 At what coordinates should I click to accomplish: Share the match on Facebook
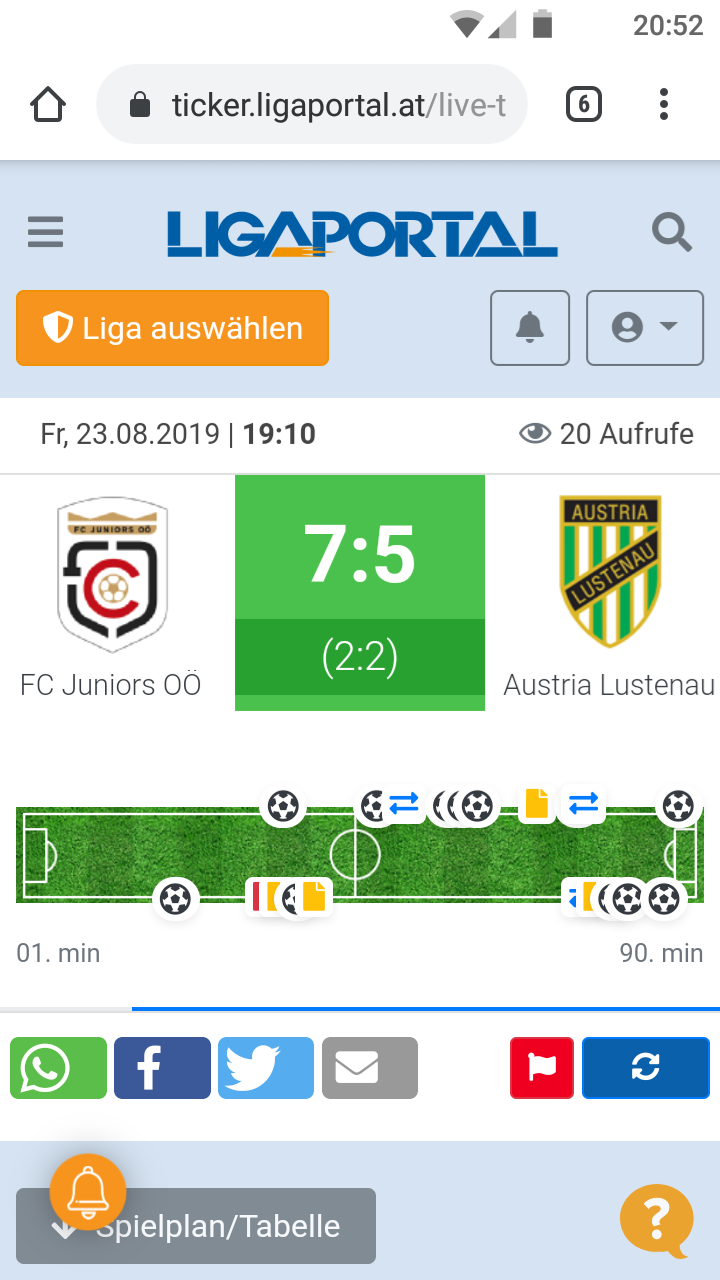click(x=162, y=1068)
